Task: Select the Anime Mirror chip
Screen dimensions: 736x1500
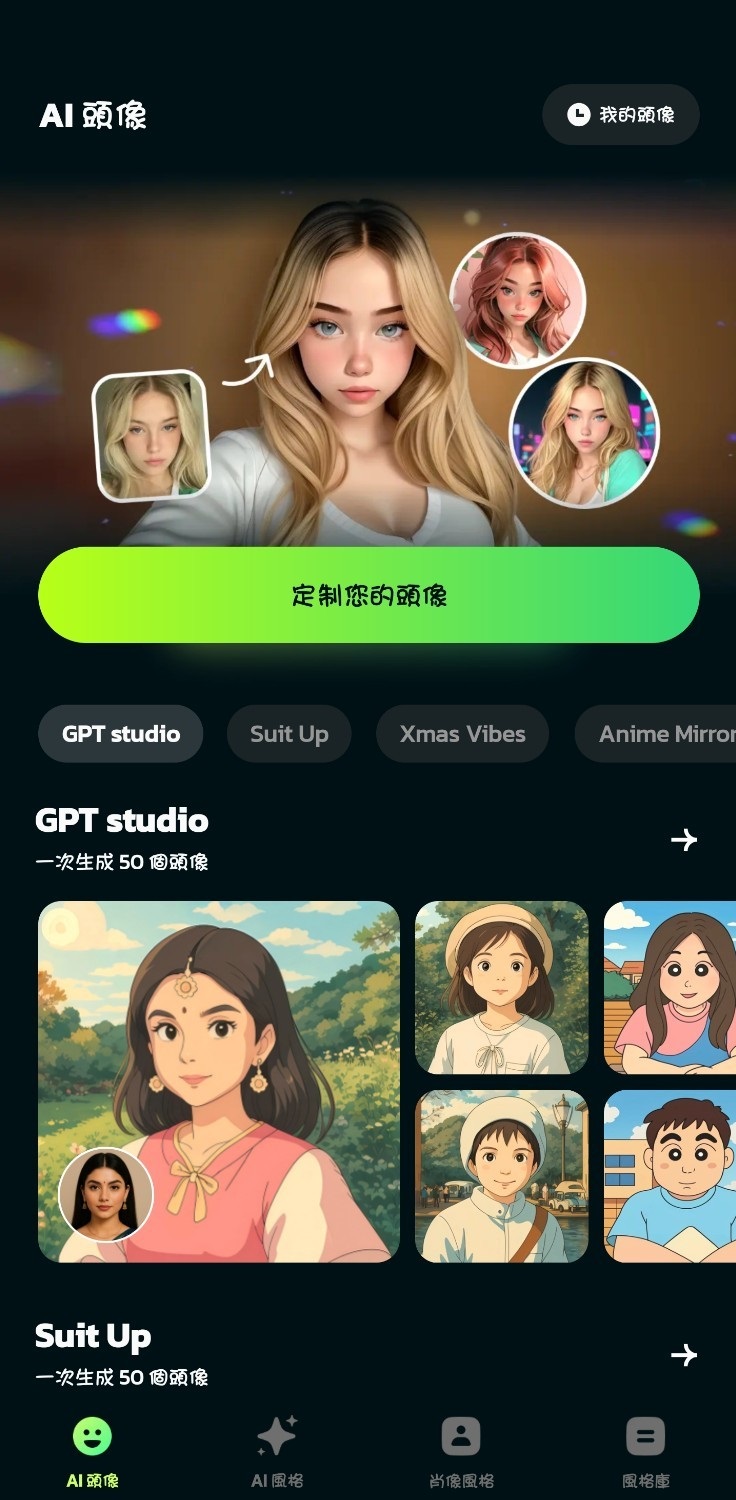Action: click(660, 734)
